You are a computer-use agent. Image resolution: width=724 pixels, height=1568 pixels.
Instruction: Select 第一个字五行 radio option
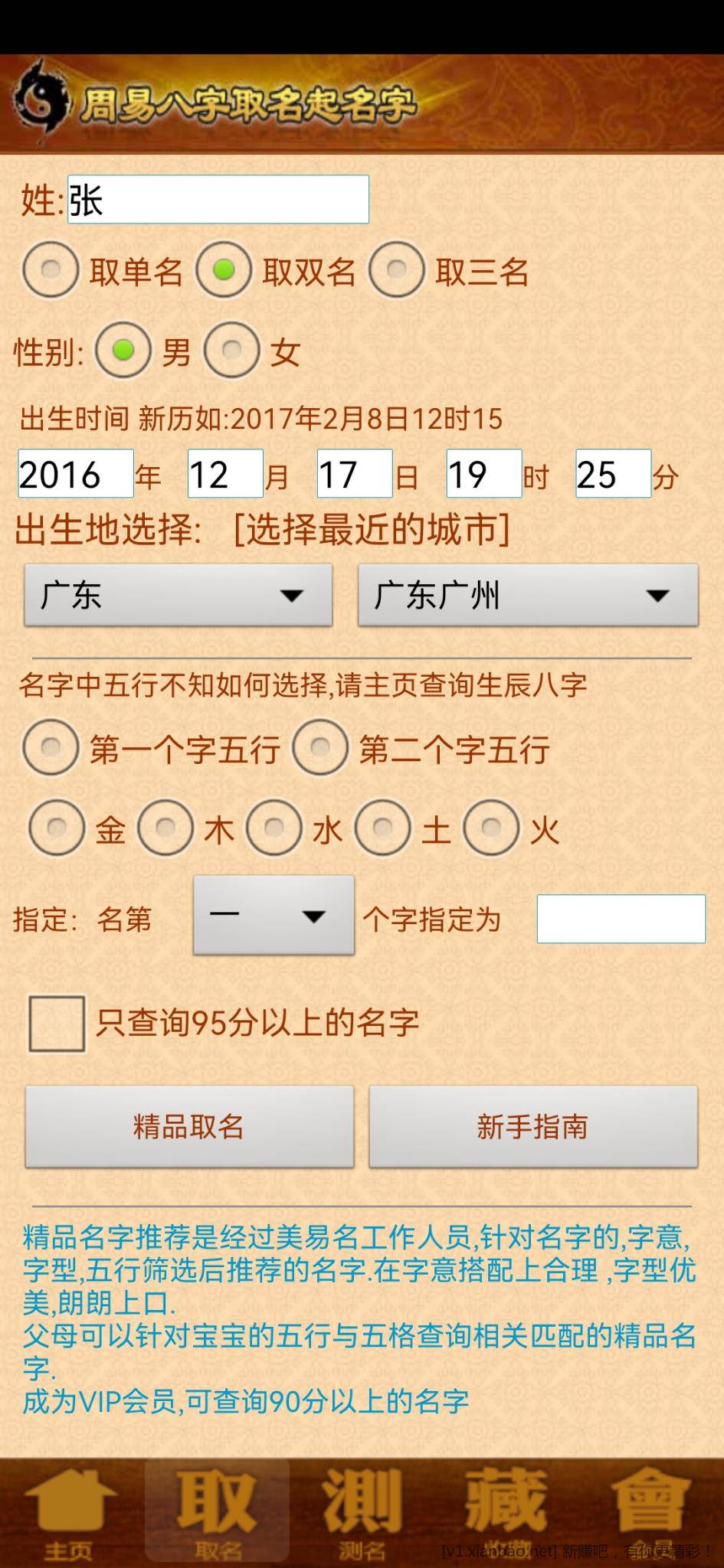(x=51, y=746)
